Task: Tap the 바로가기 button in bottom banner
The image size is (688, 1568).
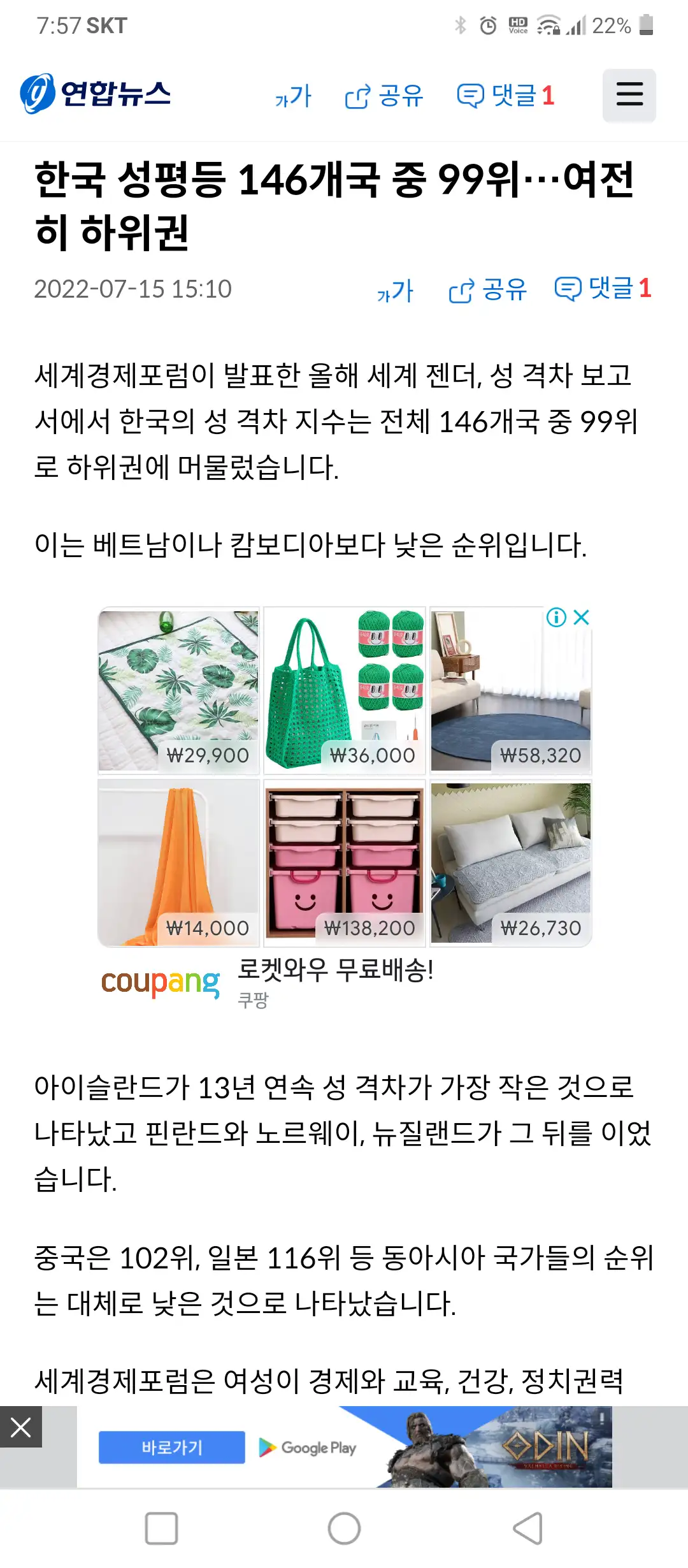Action: coord(171,1448)
